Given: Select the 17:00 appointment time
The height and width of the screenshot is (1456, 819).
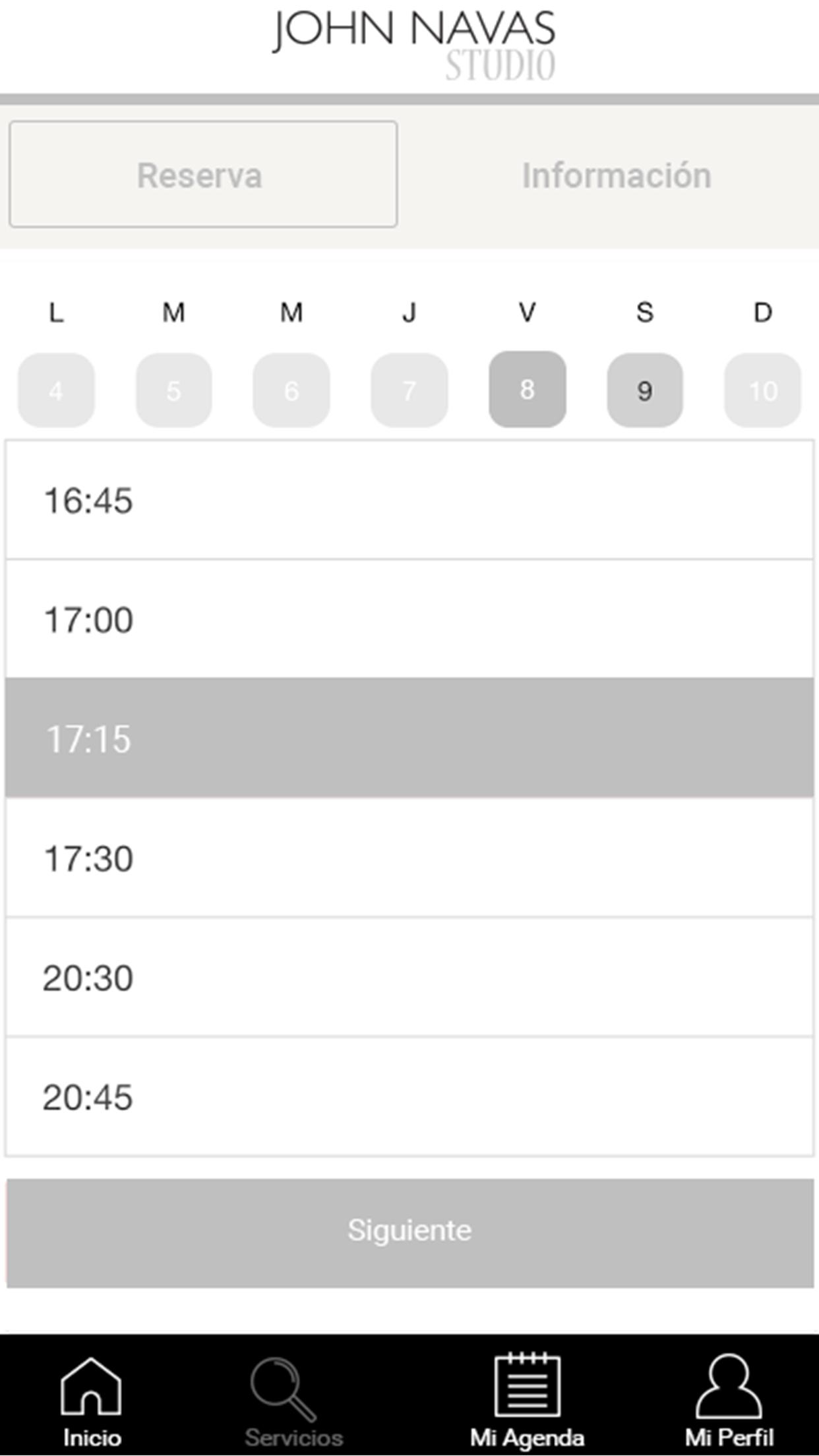Looking at the screenshot, I should coord(409,619).
